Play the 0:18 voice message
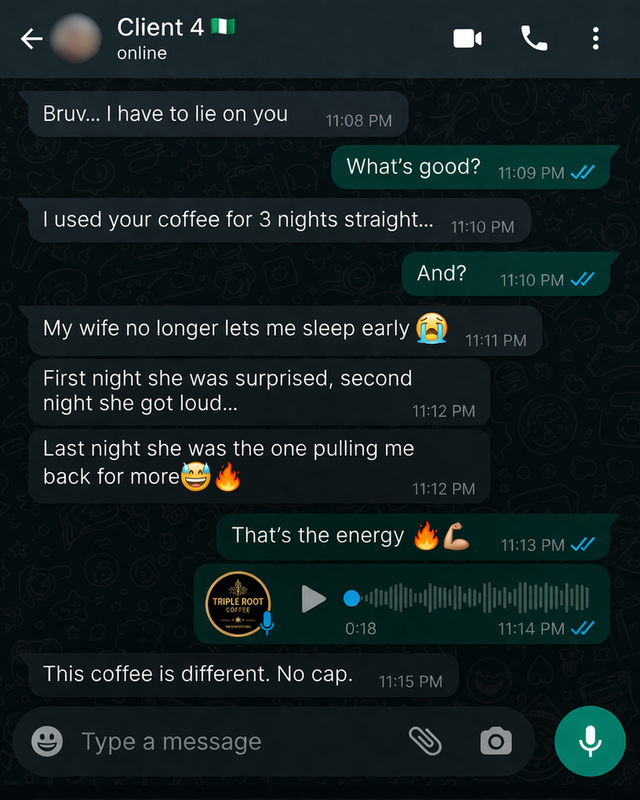Image resolution: width=640 pixels, height=800 pixels. (313, 598)
